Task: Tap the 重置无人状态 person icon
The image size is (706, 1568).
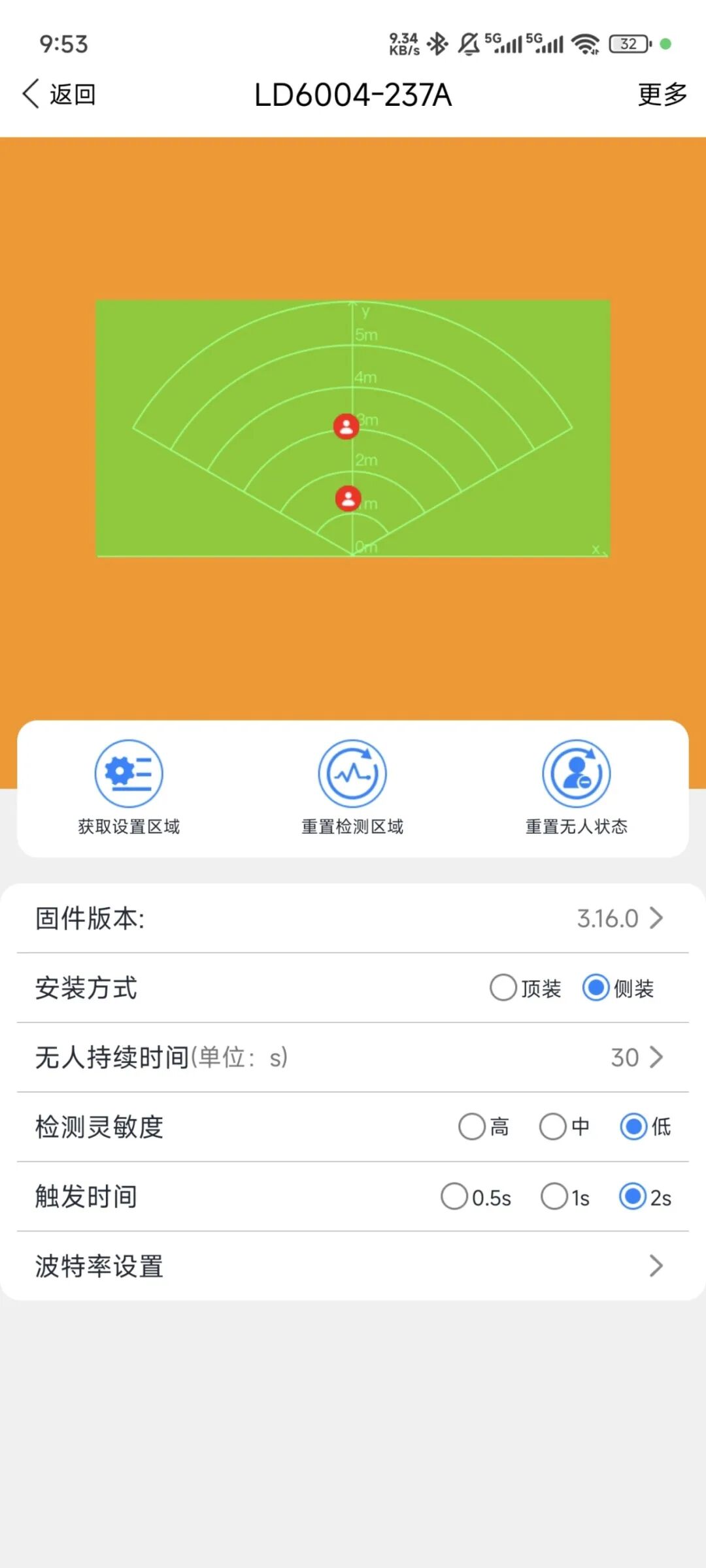Action: (576, 773)
